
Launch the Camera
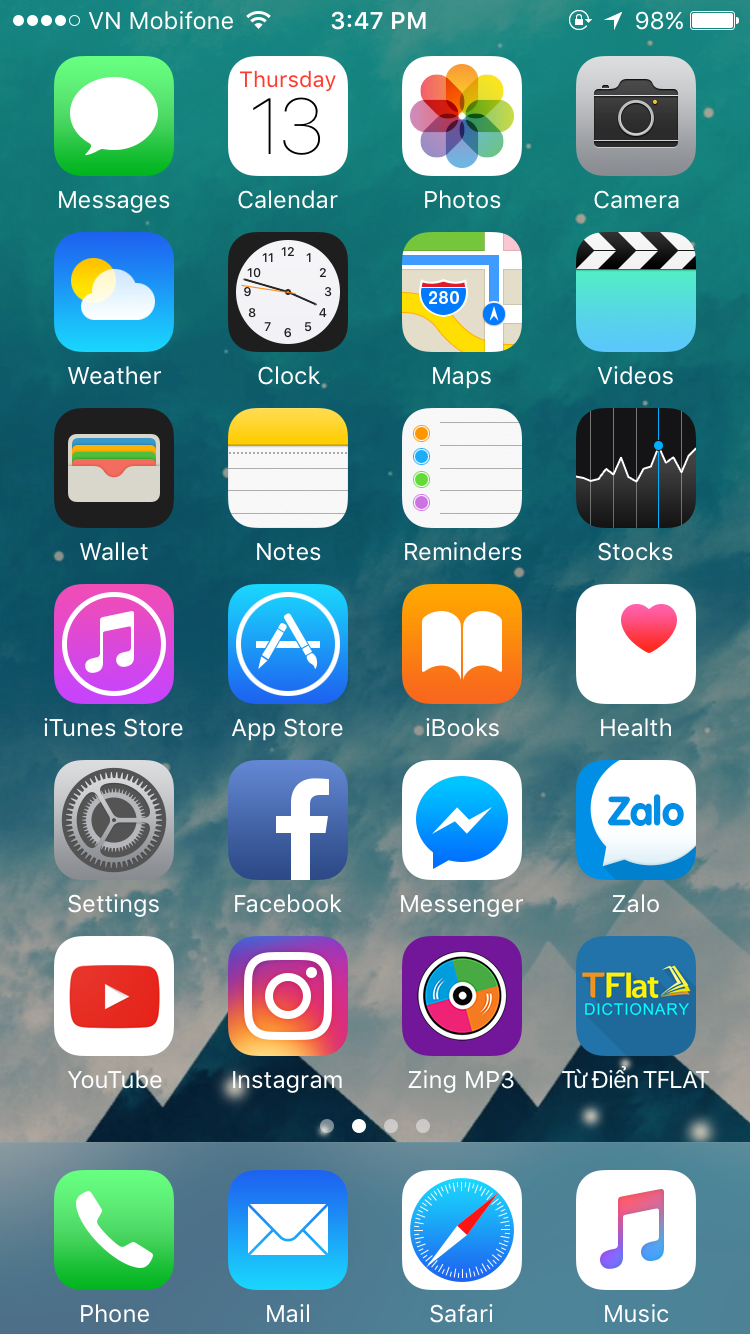636,116
